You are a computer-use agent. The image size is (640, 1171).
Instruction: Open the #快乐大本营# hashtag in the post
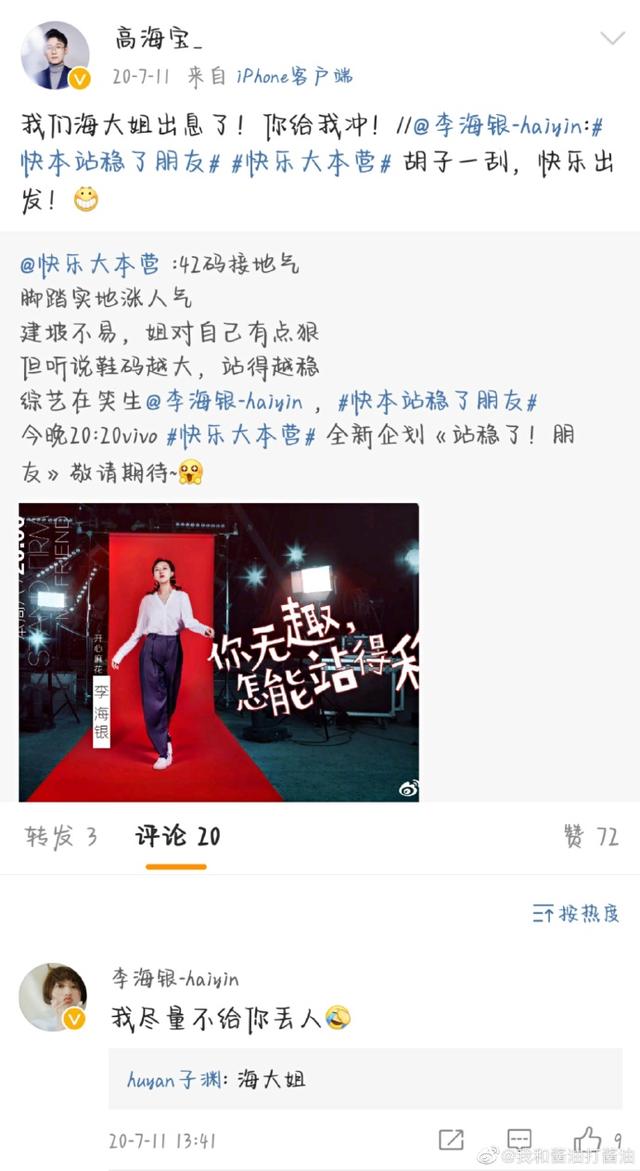click(x=310, y=162)
